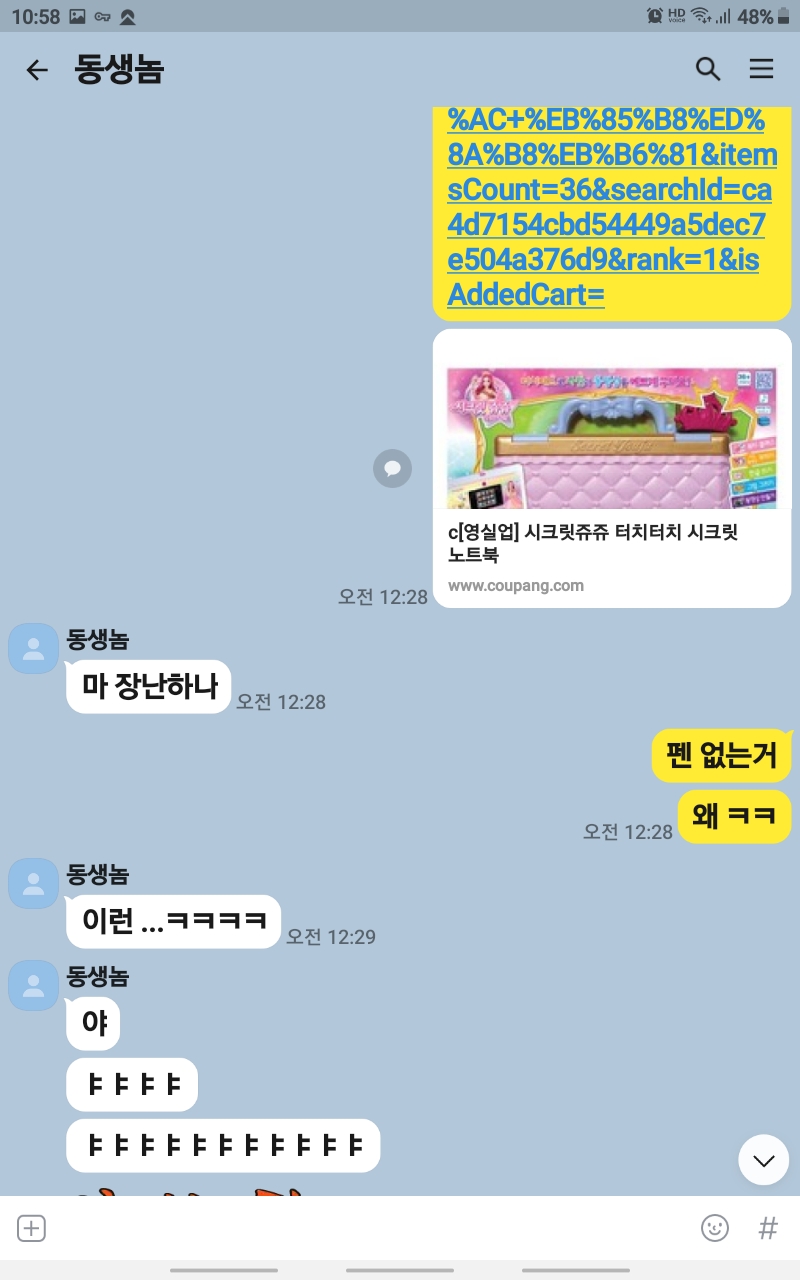Open the plus attachment menu

point(32,1228)
